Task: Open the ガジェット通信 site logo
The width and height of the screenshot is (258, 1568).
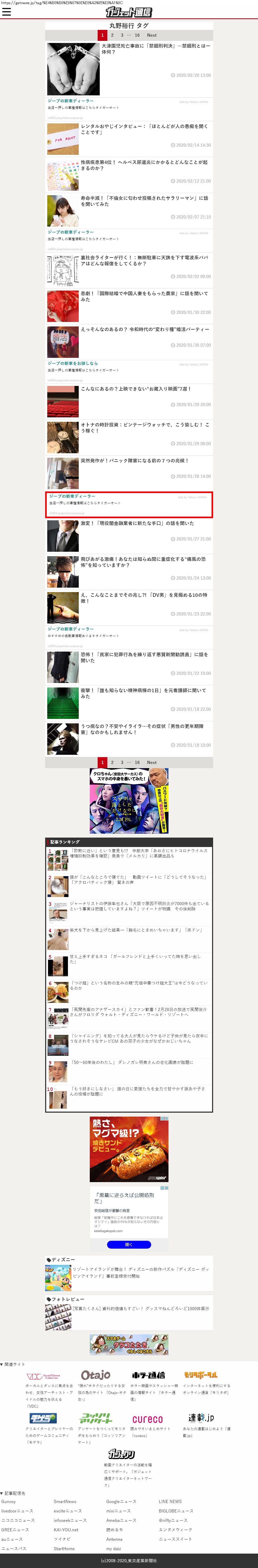Action: (129, 12)
